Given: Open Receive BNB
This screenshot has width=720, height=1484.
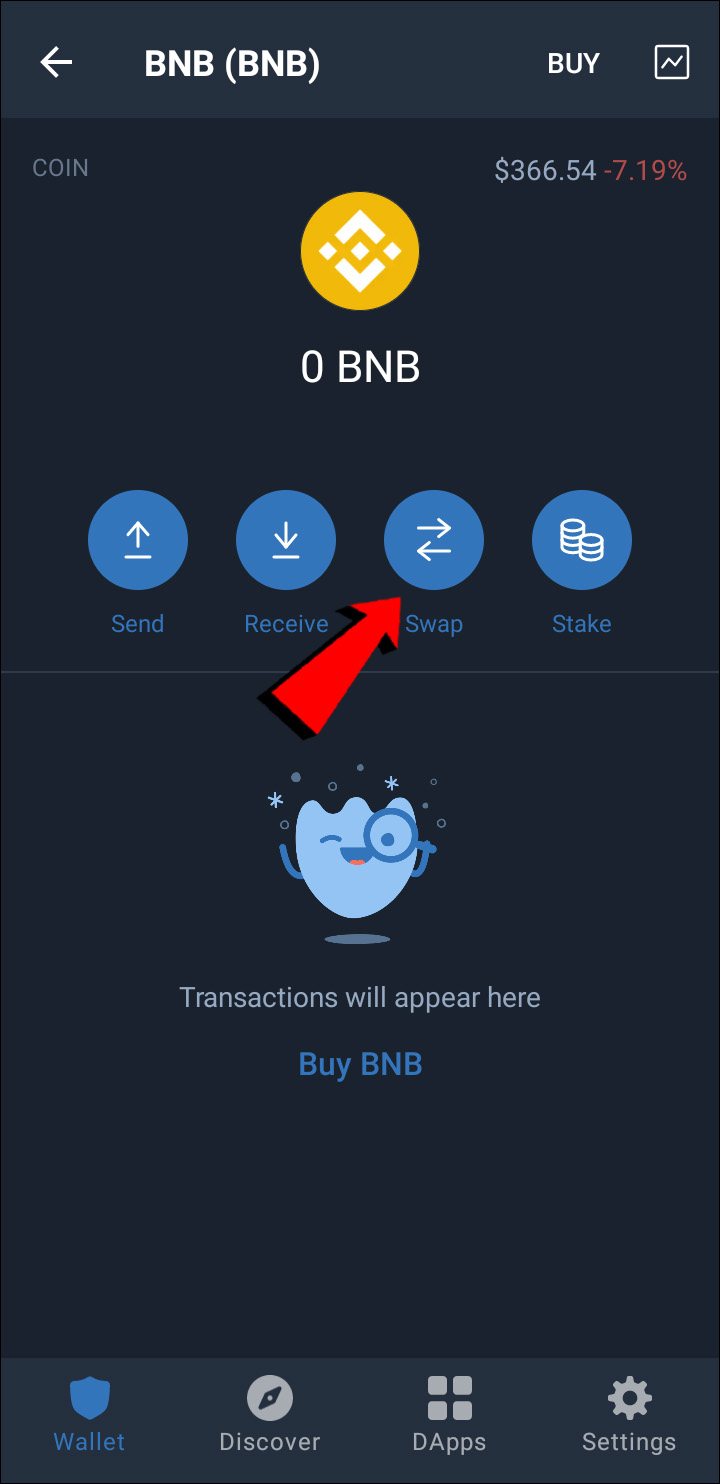Looking at the screenshot, I should [x=286, y=541].
